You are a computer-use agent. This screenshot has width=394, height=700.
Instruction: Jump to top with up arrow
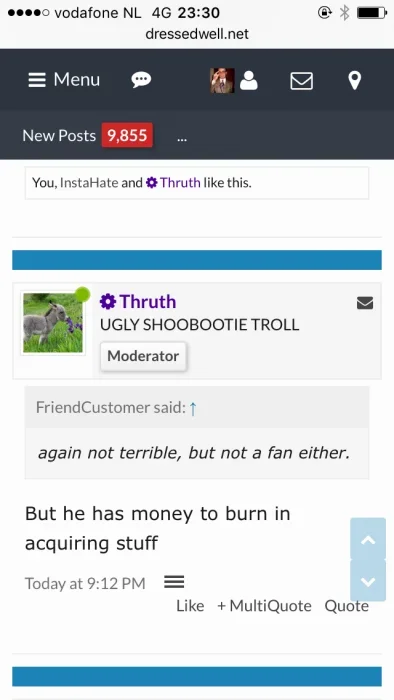tap(368, 539)
